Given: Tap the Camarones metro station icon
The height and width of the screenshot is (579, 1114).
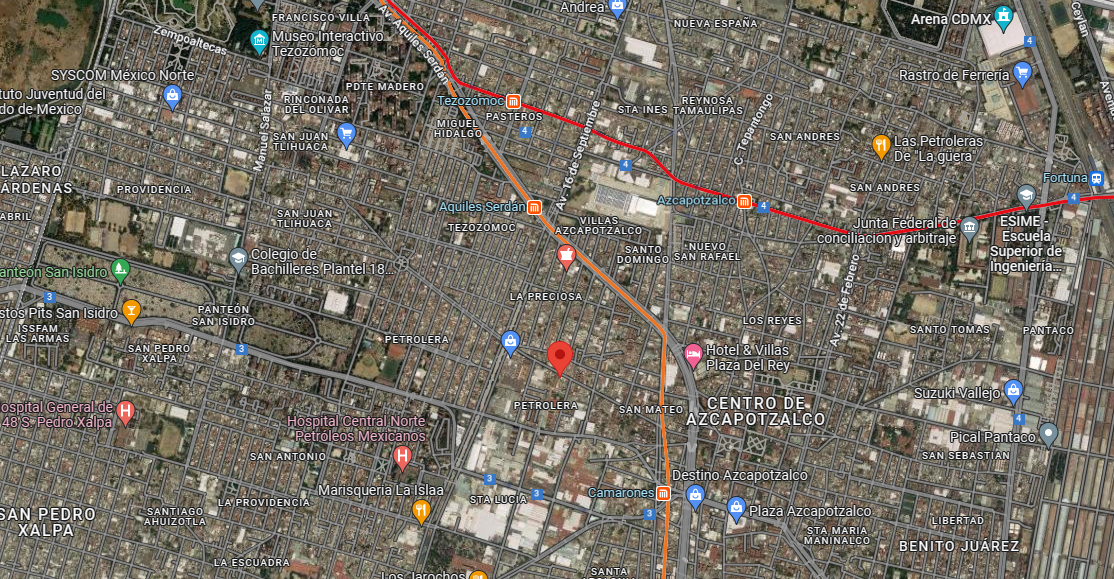Looking at the screenshot, I should pos(663,493).
